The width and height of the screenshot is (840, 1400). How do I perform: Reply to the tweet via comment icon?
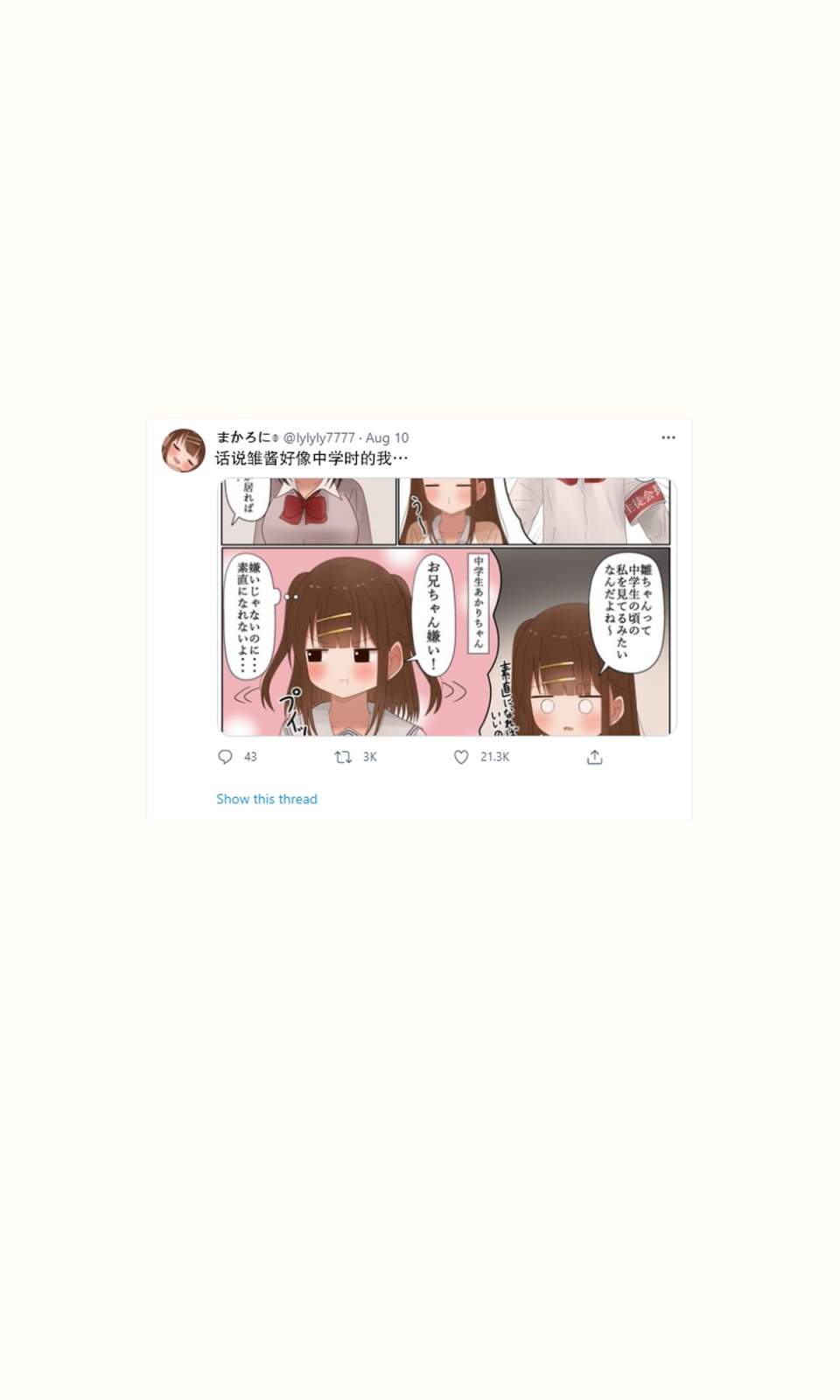coord(225,757)
